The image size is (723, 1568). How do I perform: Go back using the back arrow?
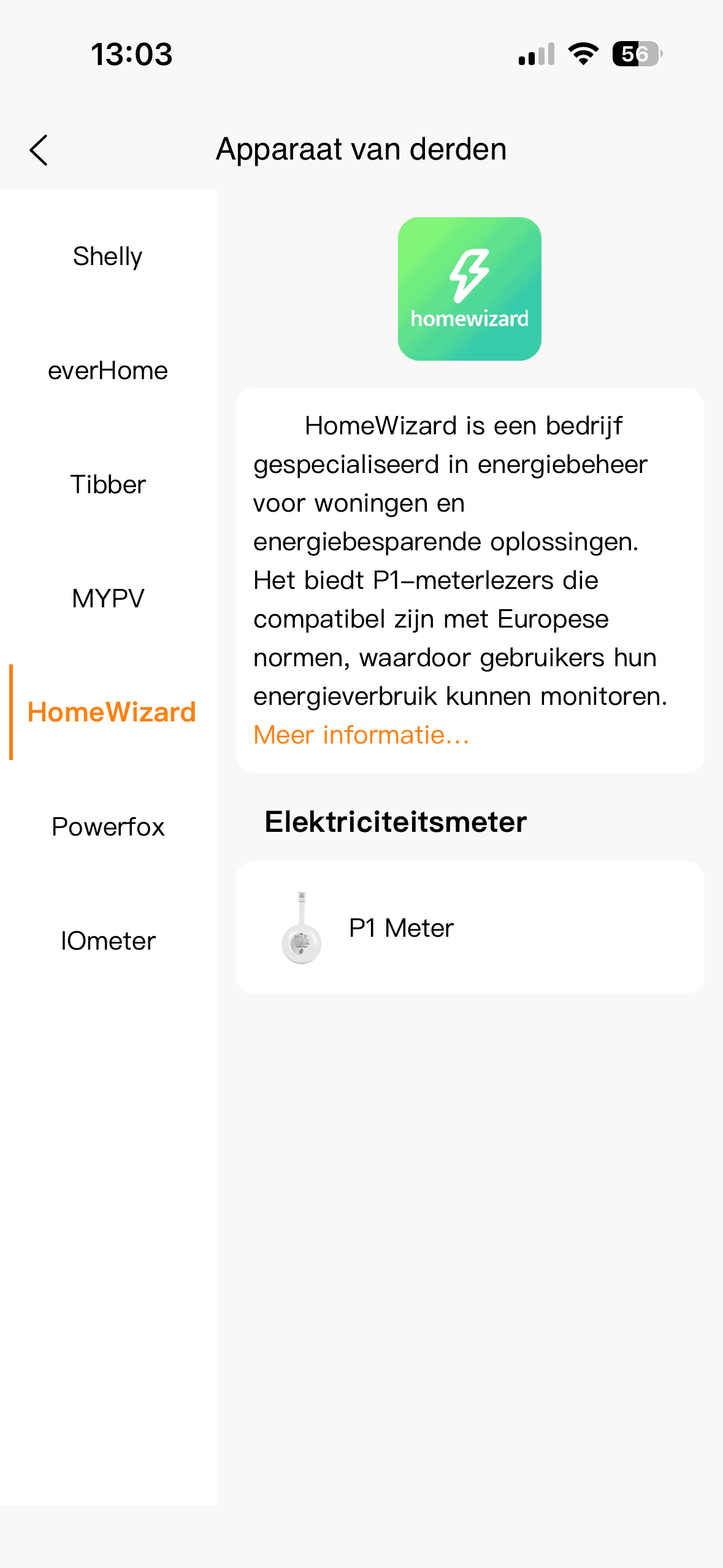39,150
